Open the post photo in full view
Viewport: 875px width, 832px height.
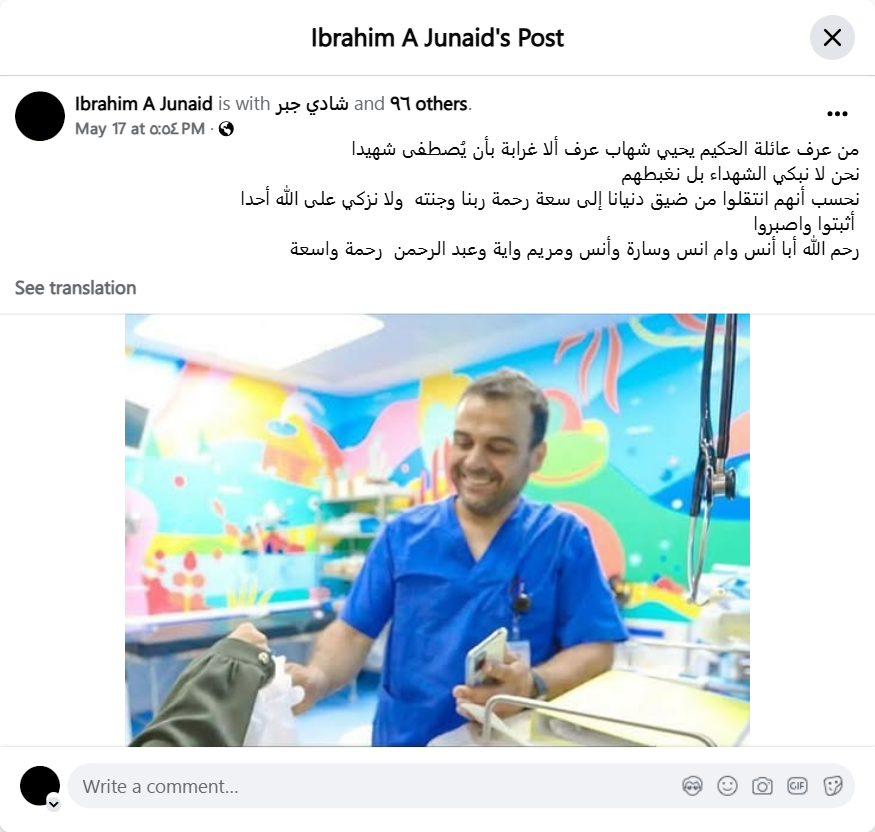pos(437,530)
